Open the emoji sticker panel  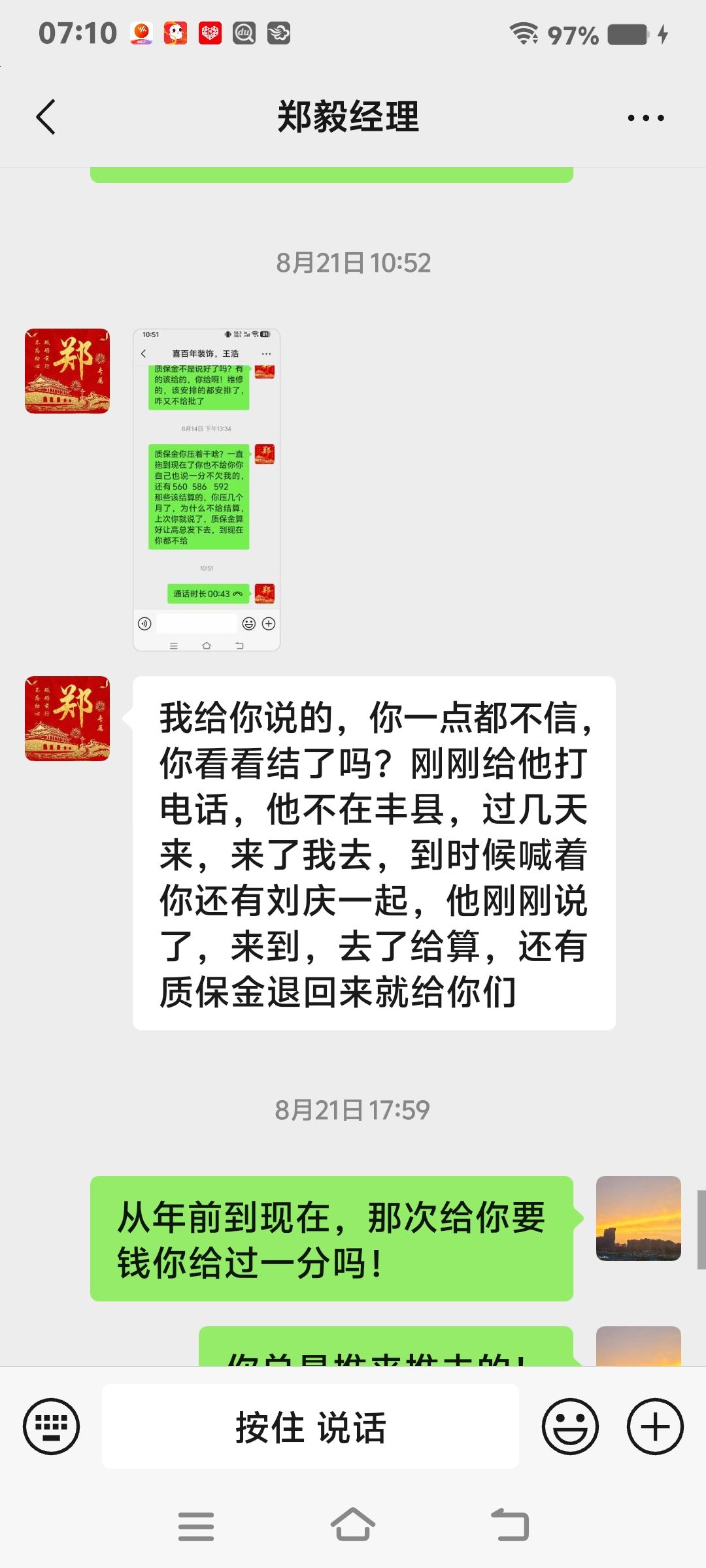[x=570, y=1426]
